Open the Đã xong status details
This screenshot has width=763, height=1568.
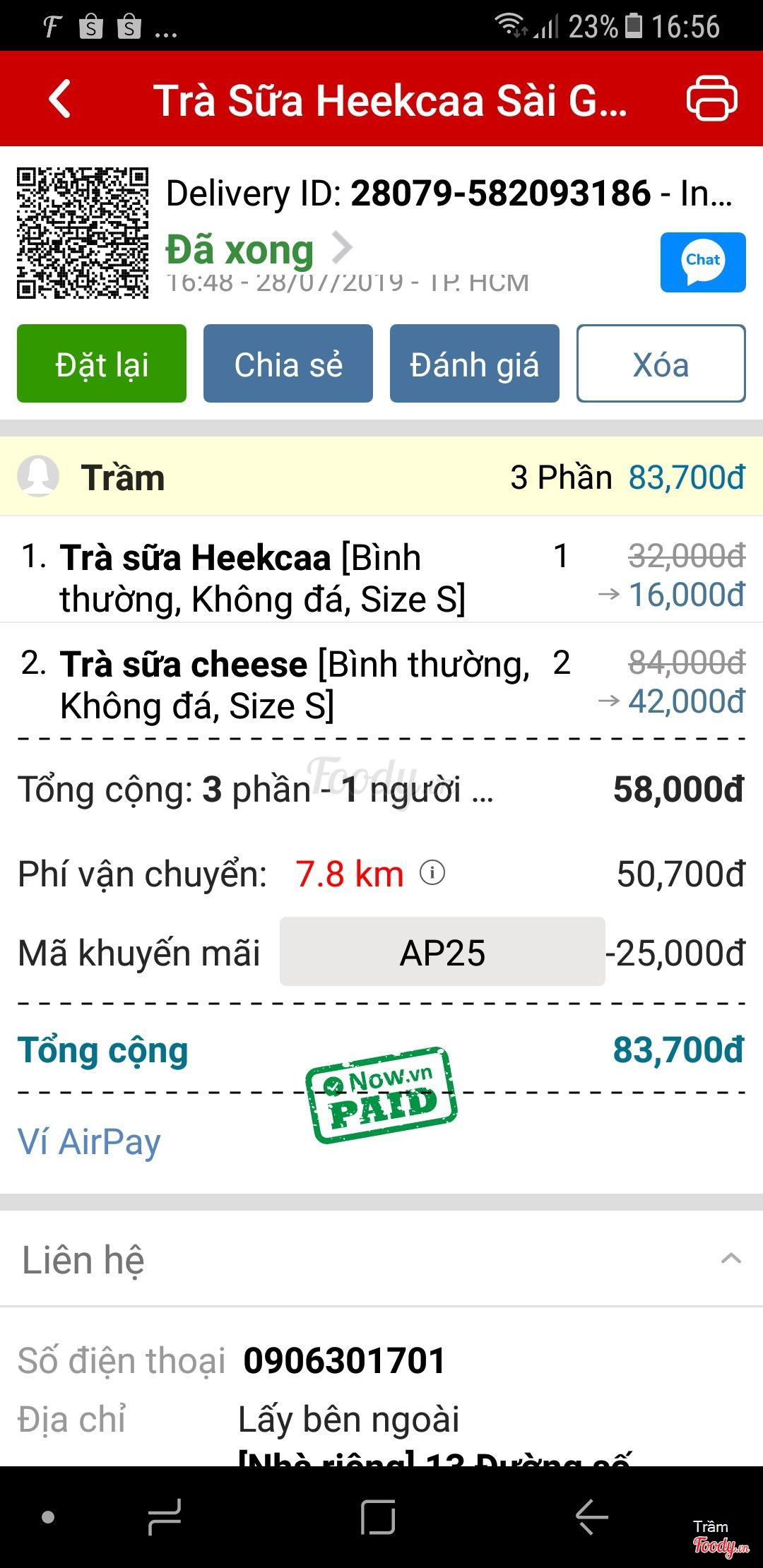tap(259, 249)
